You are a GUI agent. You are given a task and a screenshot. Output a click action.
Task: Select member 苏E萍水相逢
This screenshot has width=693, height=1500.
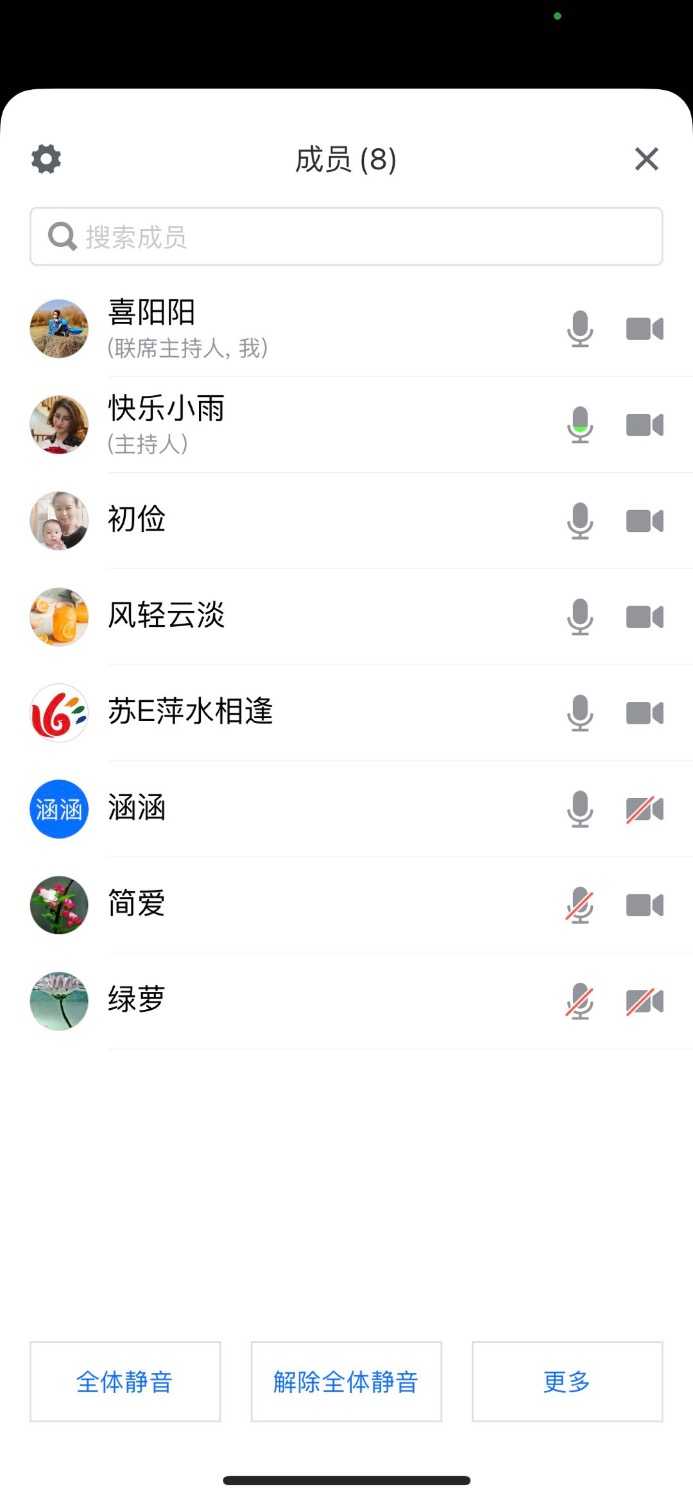point(190,712)
